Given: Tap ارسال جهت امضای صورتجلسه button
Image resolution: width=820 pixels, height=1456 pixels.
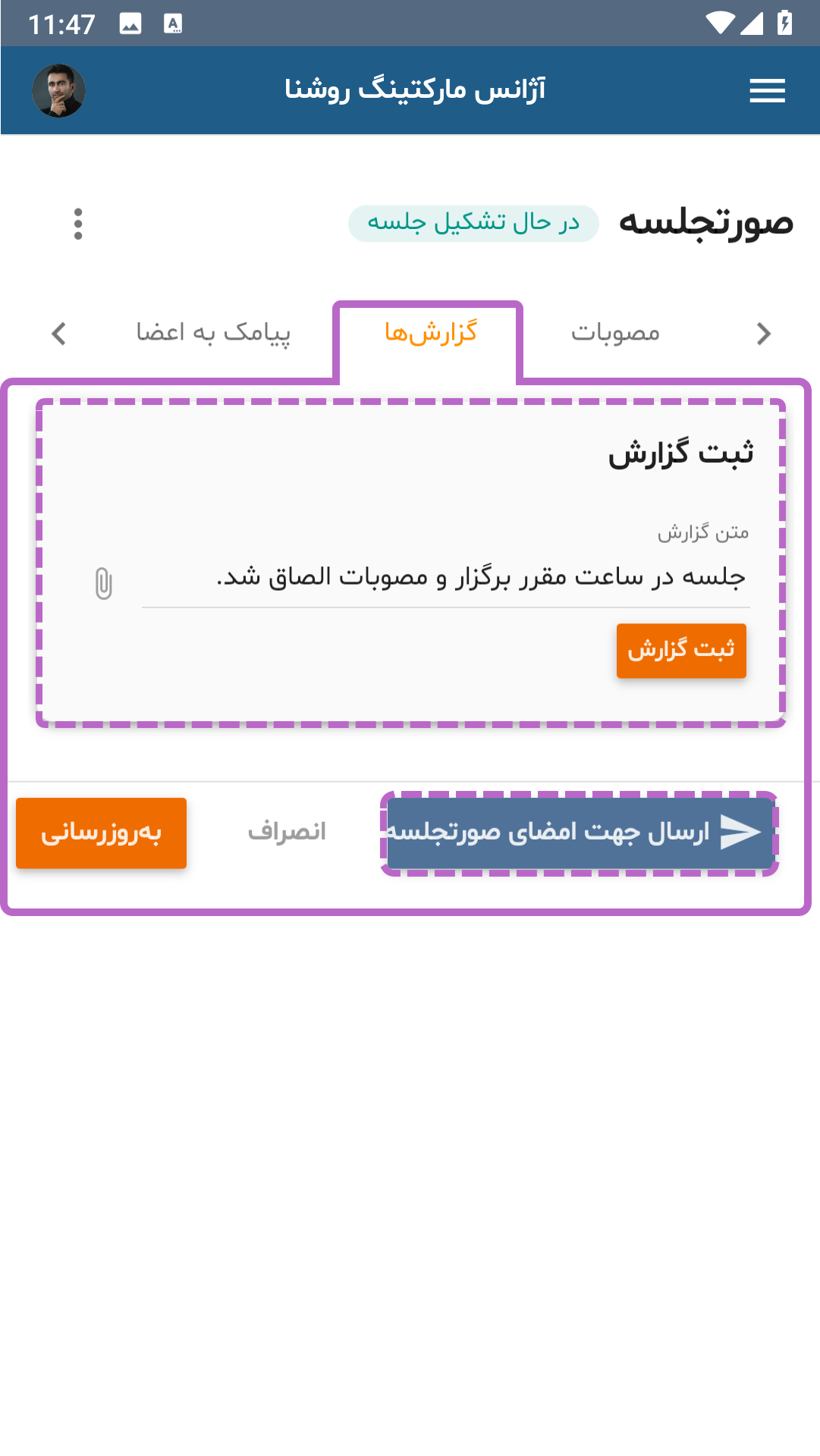Looking at the screenshot, I should click(580, 833).
